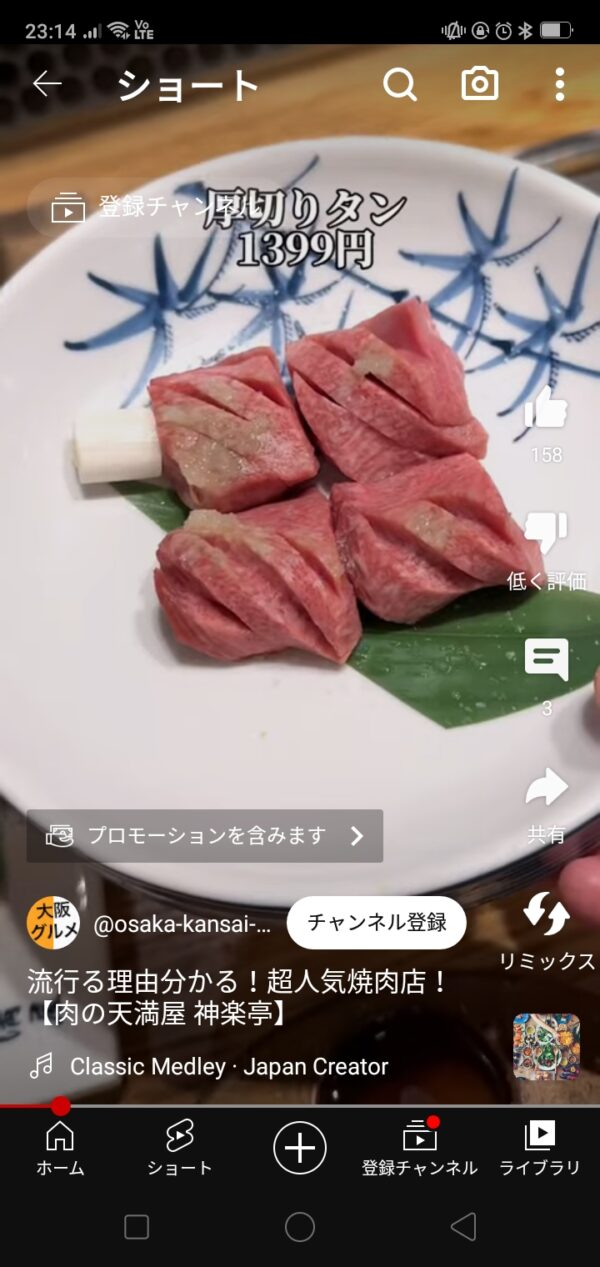600x1267 pixels.
Task: Like this Short
Action: [x=546, y=409]
